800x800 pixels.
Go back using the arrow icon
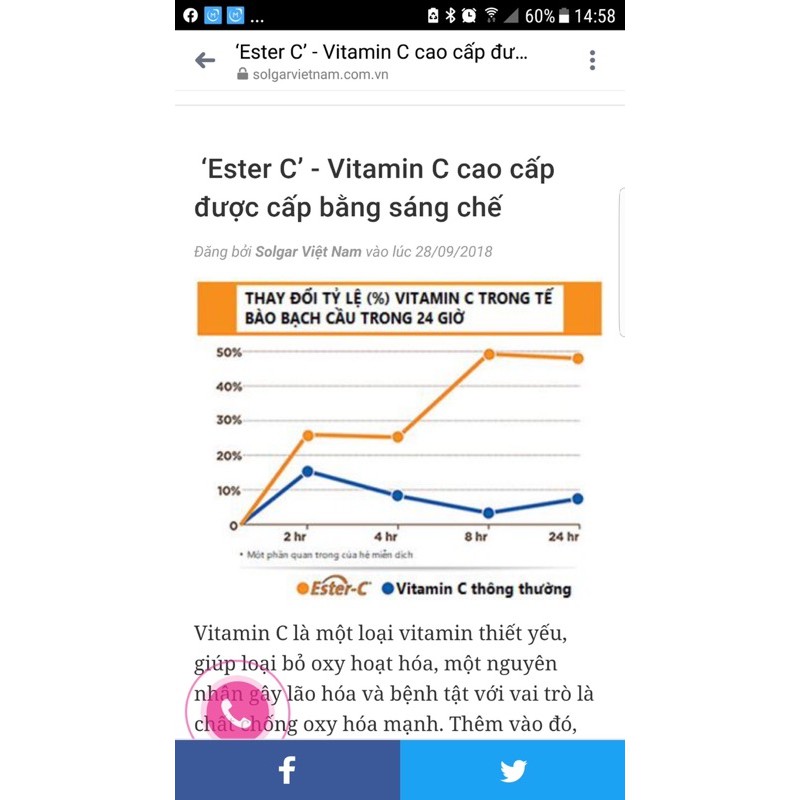205,61
